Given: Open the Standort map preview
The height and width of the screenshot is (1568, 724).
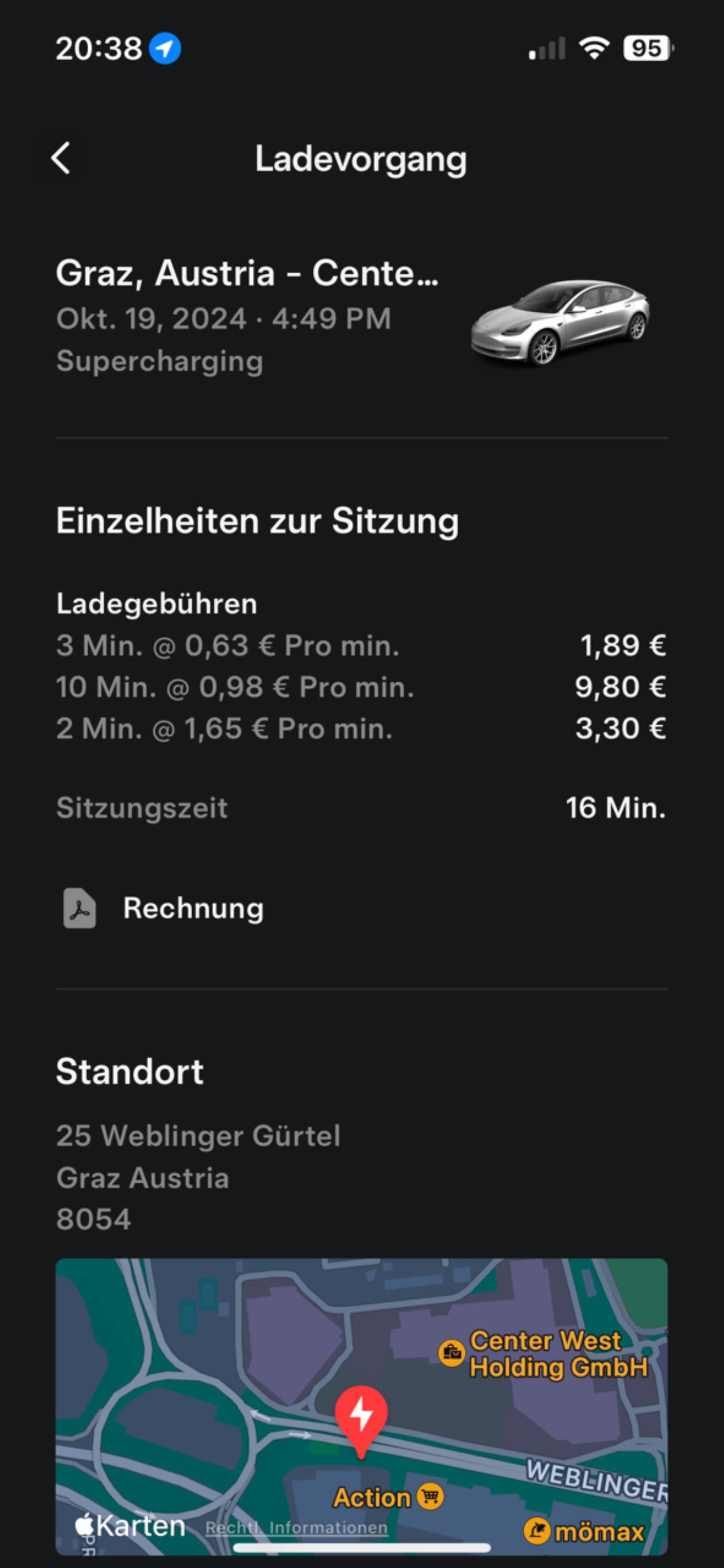Looking at the screenshot, I should pos(361,1406).
